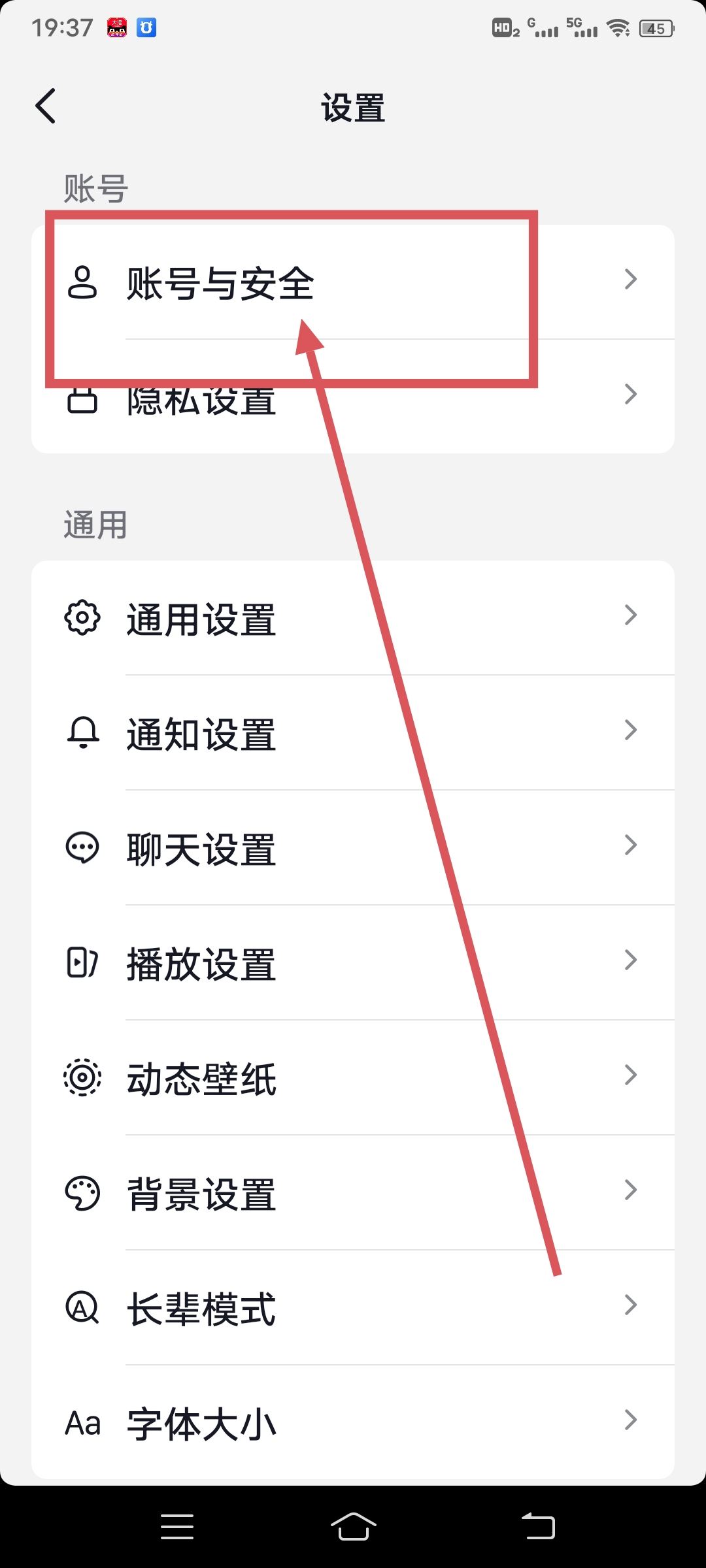Image resolution: width=706 pixels, height=1568 pixels.
Task: Click the 长辈模式 magnifier icon
Action: [x=82, y=1306]
